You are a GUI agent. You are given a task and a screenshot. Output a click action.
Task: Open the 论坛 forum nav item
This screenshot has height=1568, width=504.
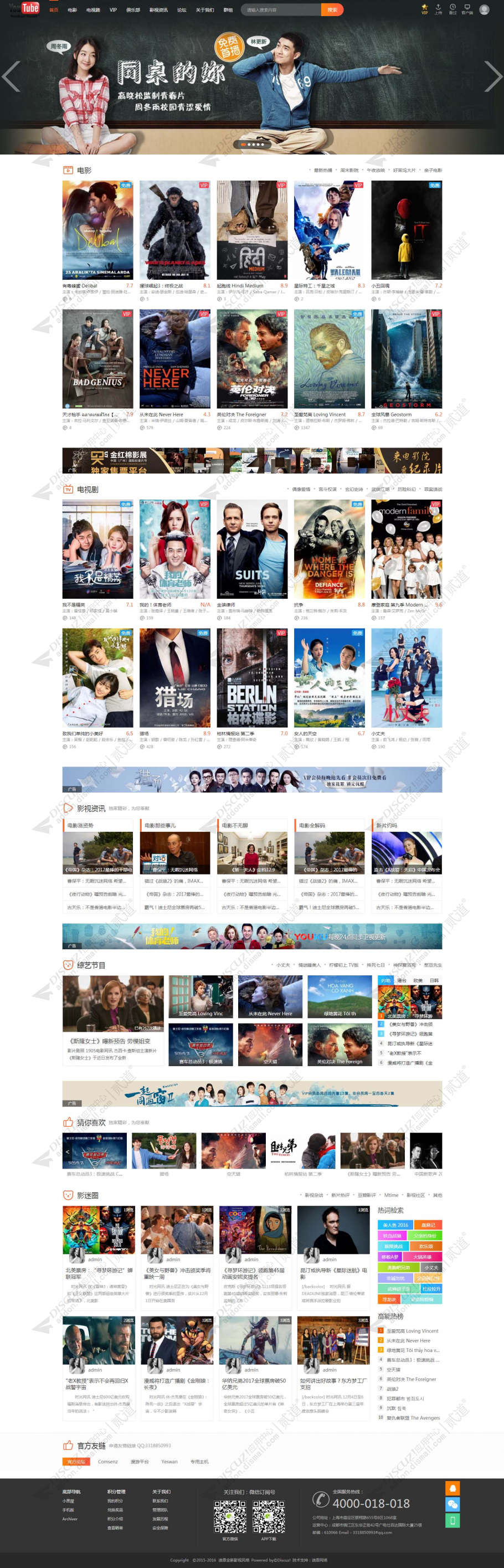coord(182,10)
